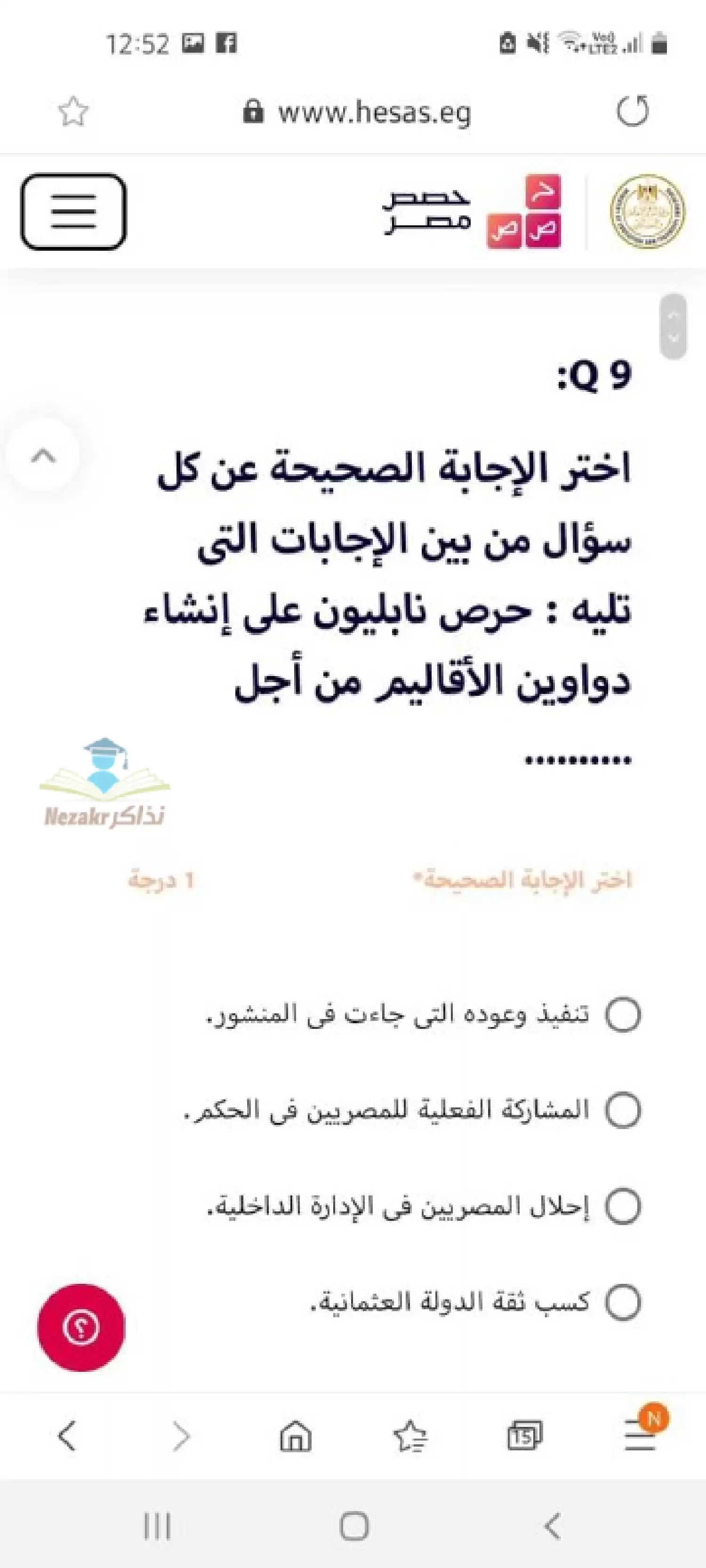Image resolution: width=706 pixels, height=1568 pixels.
Task: Tap the scroll-to-top arrow button
Action: point(43,455)
